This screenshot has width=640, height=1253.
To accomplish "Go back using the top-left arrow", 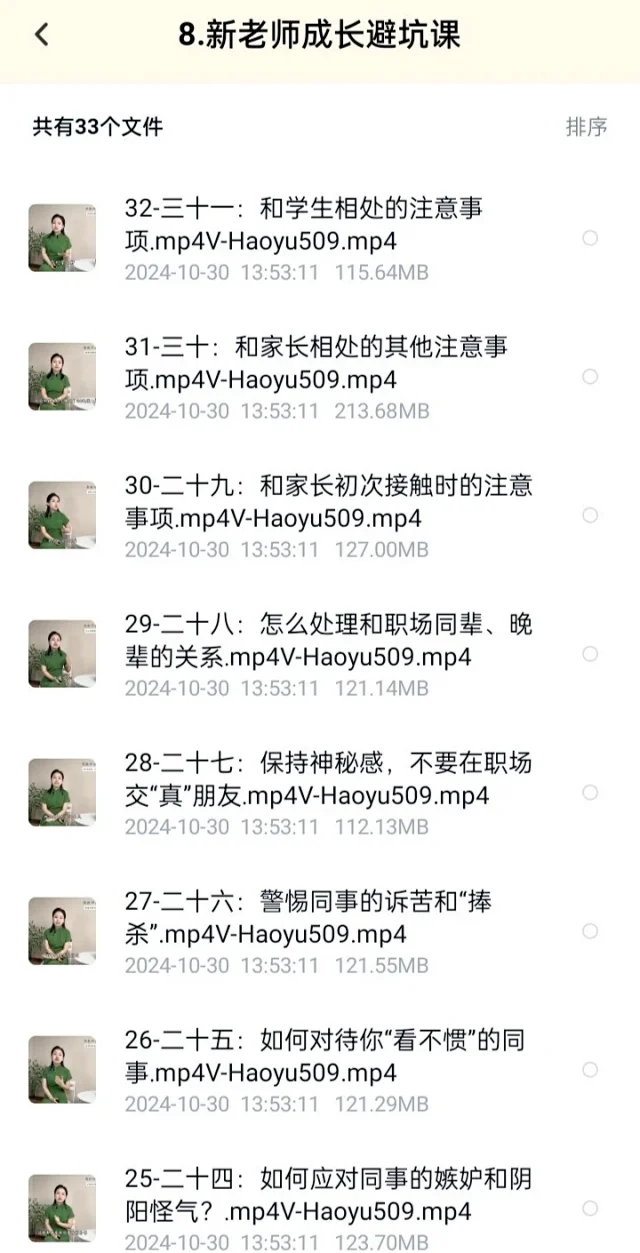I will point(41,35).
